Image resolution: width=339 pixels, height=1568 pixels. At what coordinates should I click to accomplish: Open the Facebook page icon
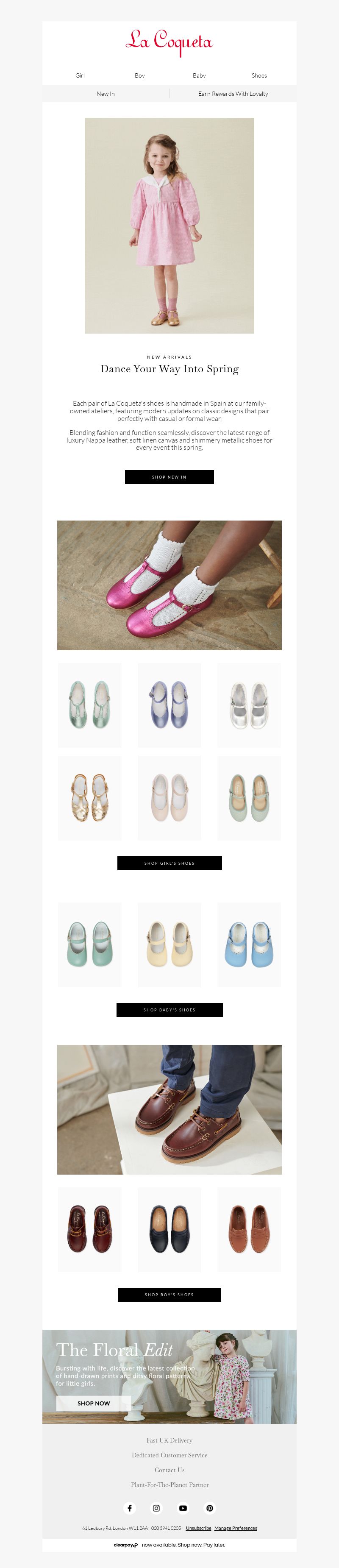[x=129, y=1508]
